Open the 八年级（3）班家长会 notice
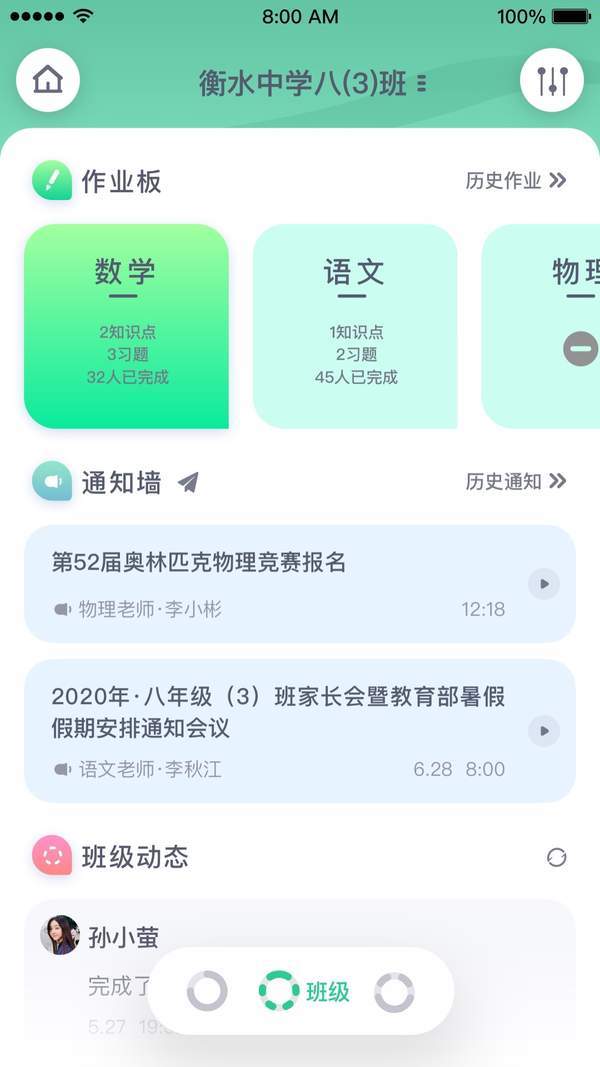Screen dimensions: 600x1067 280,730
